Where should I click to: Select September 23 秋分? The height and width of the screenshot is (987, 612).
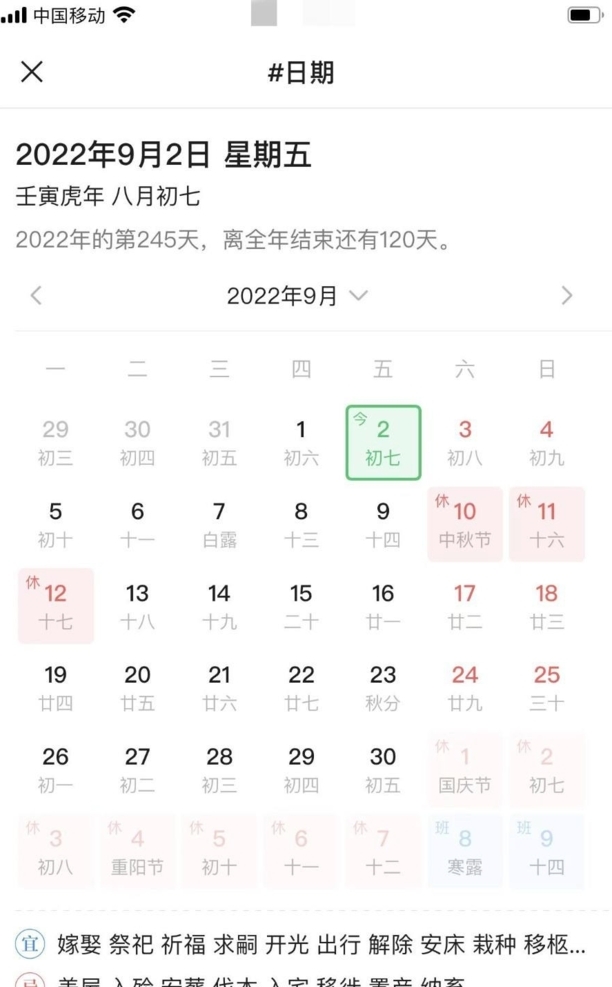[x=383, y=687]
